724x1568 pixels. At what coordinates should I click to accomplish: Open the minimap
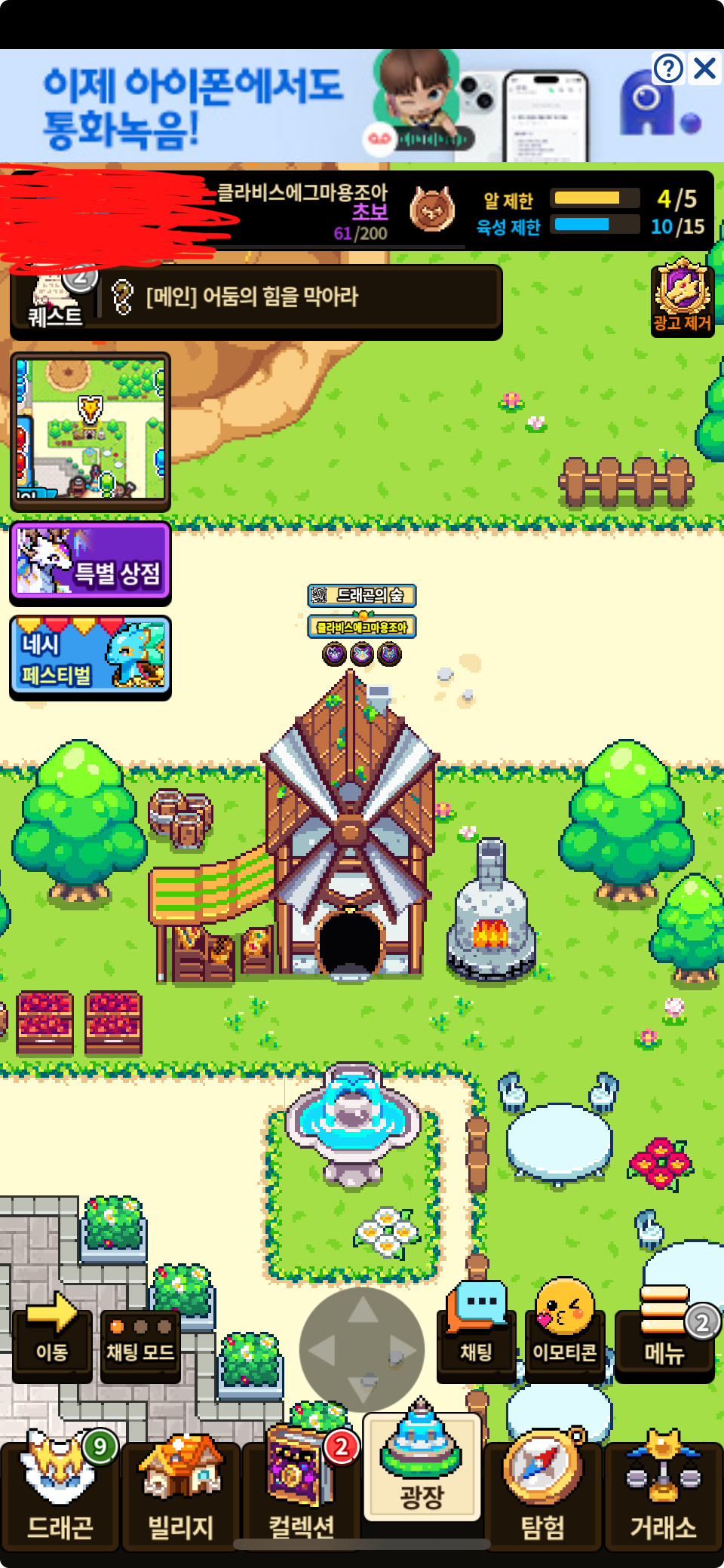pyautogui.click(x=90, y=430)
